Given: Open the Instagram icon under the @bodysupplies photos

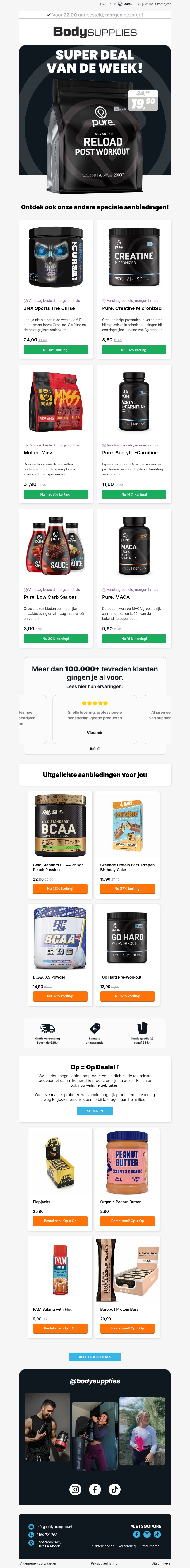Looking at the screenshot, I should tap(76, 1490).
